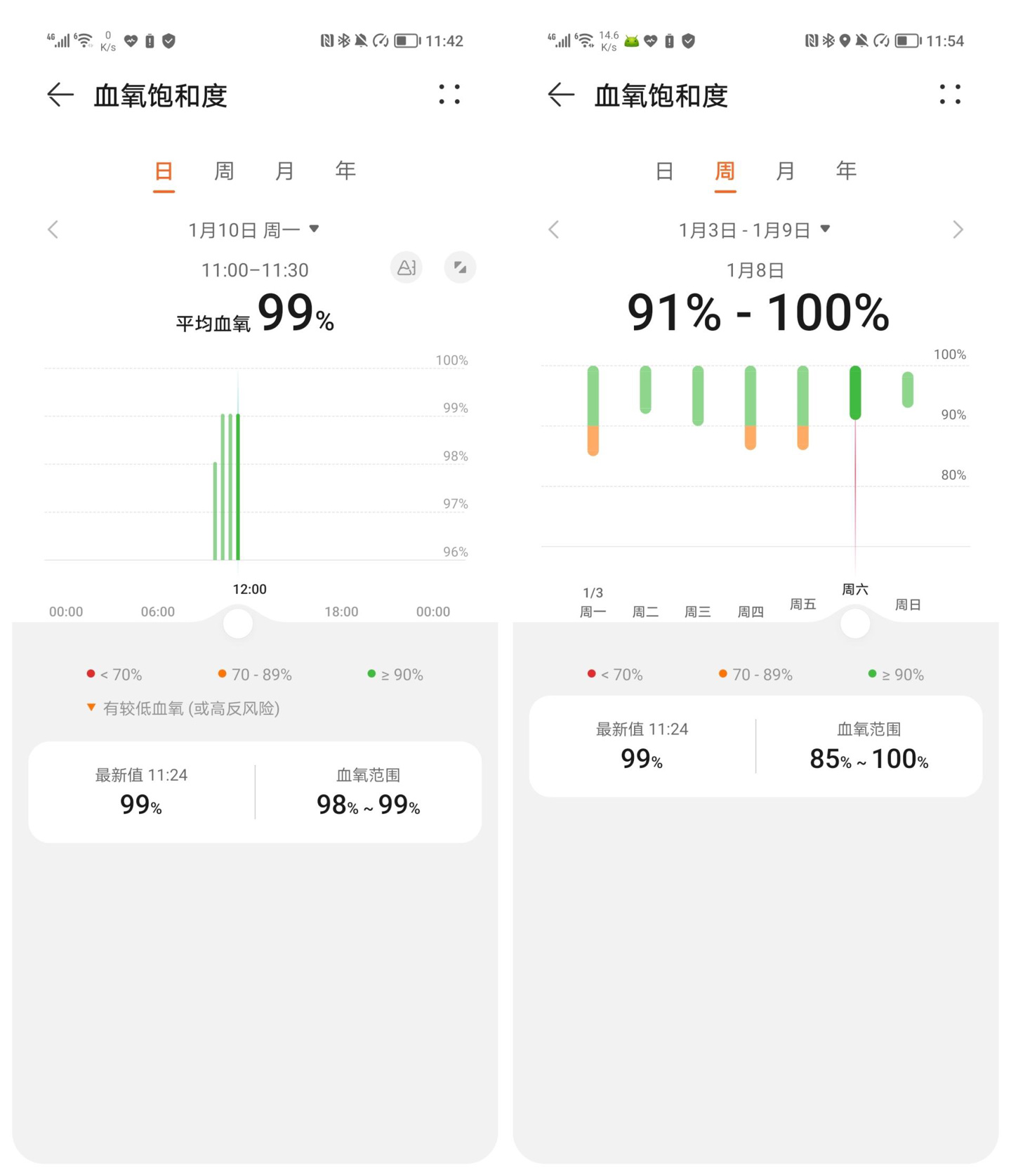
Task: Switch to the 年 tab
Action: [x=344, y=171]
